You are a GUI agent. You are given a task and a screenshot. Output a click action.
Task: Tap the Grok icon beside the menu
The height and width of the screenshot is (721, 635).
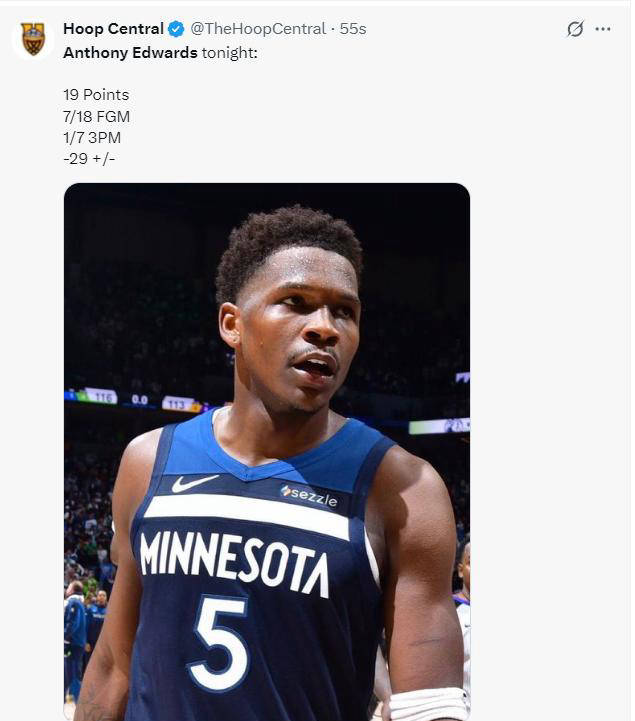tap(575, 29)
